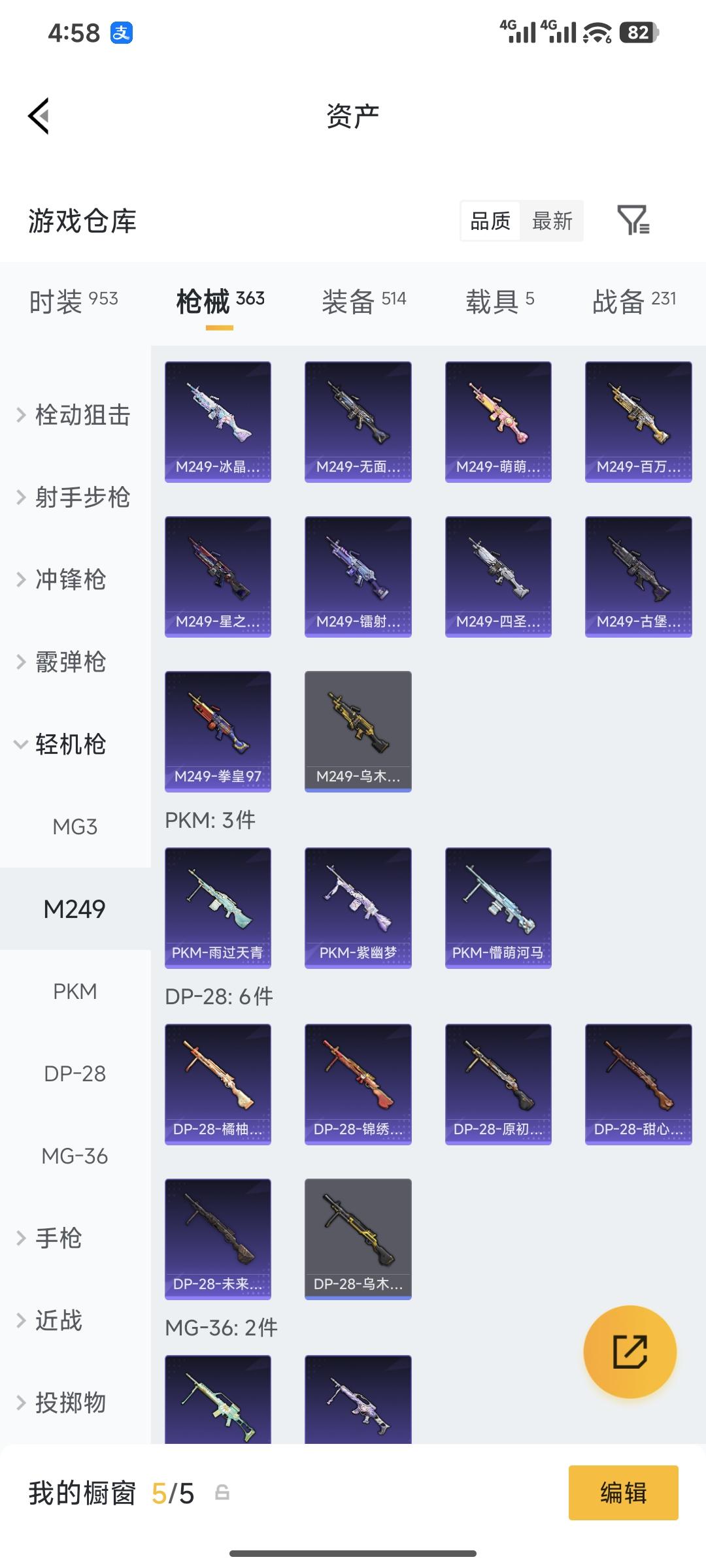Viewport: 706px width, 1568px height.
Task: View the PKM-紫幽梦 skin
Action: 358,907
